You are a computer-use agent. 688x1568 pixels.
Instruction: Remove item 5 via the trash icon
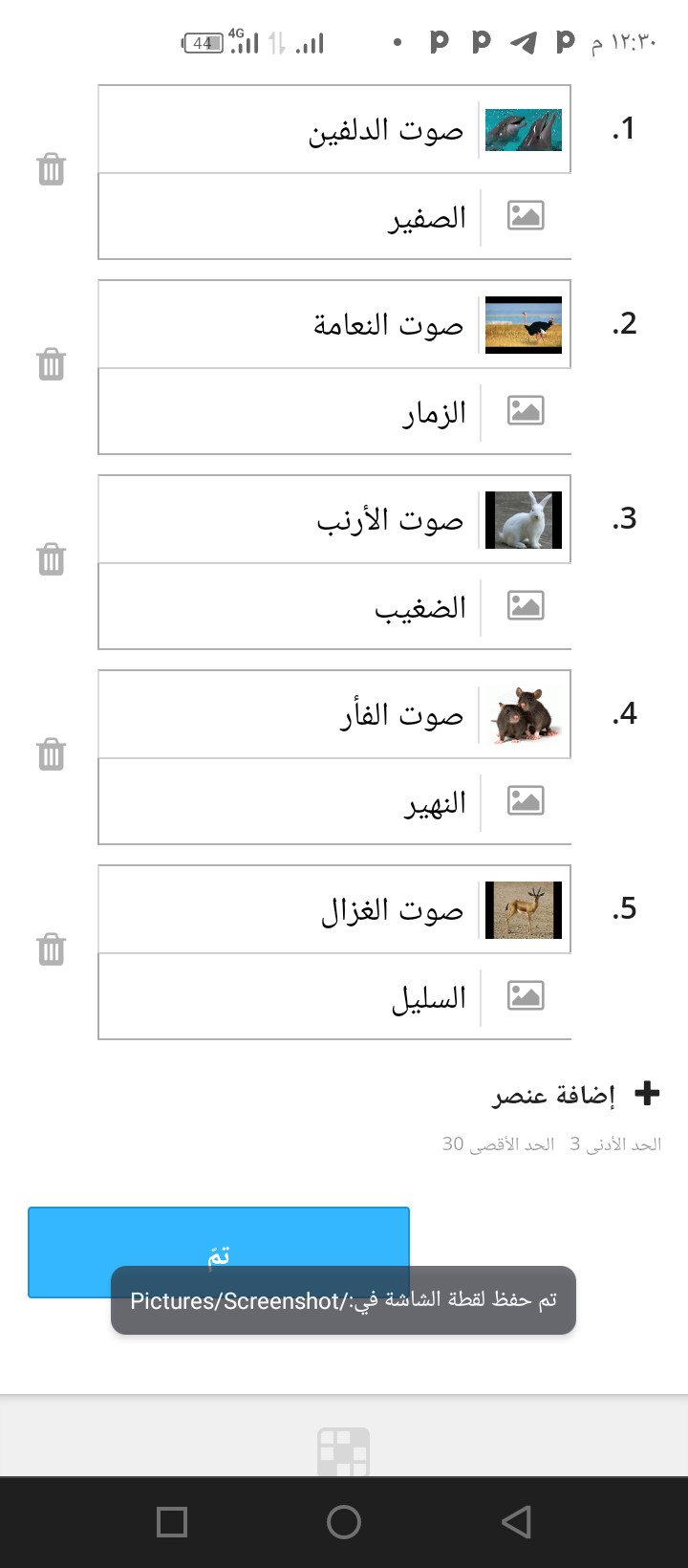click(x=51, y=949)
